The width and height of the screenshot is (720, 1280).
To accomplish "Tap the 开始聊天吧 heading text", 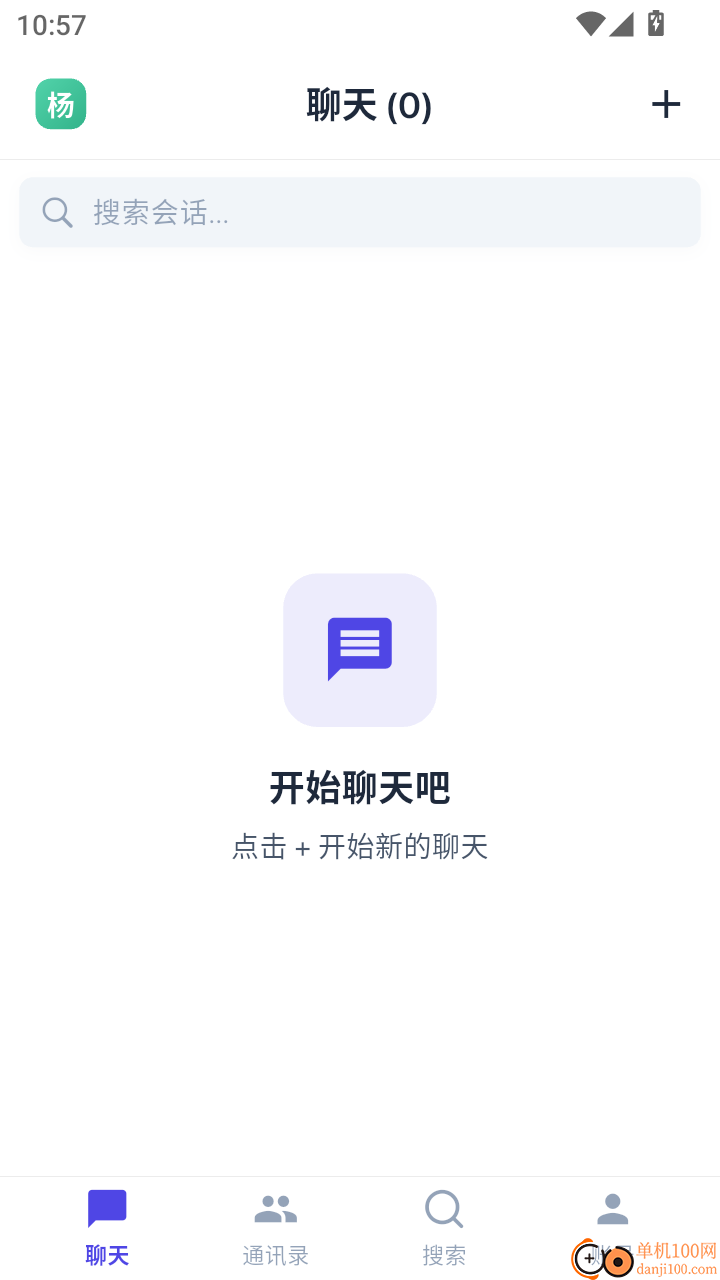I will (x=360, y=788).
